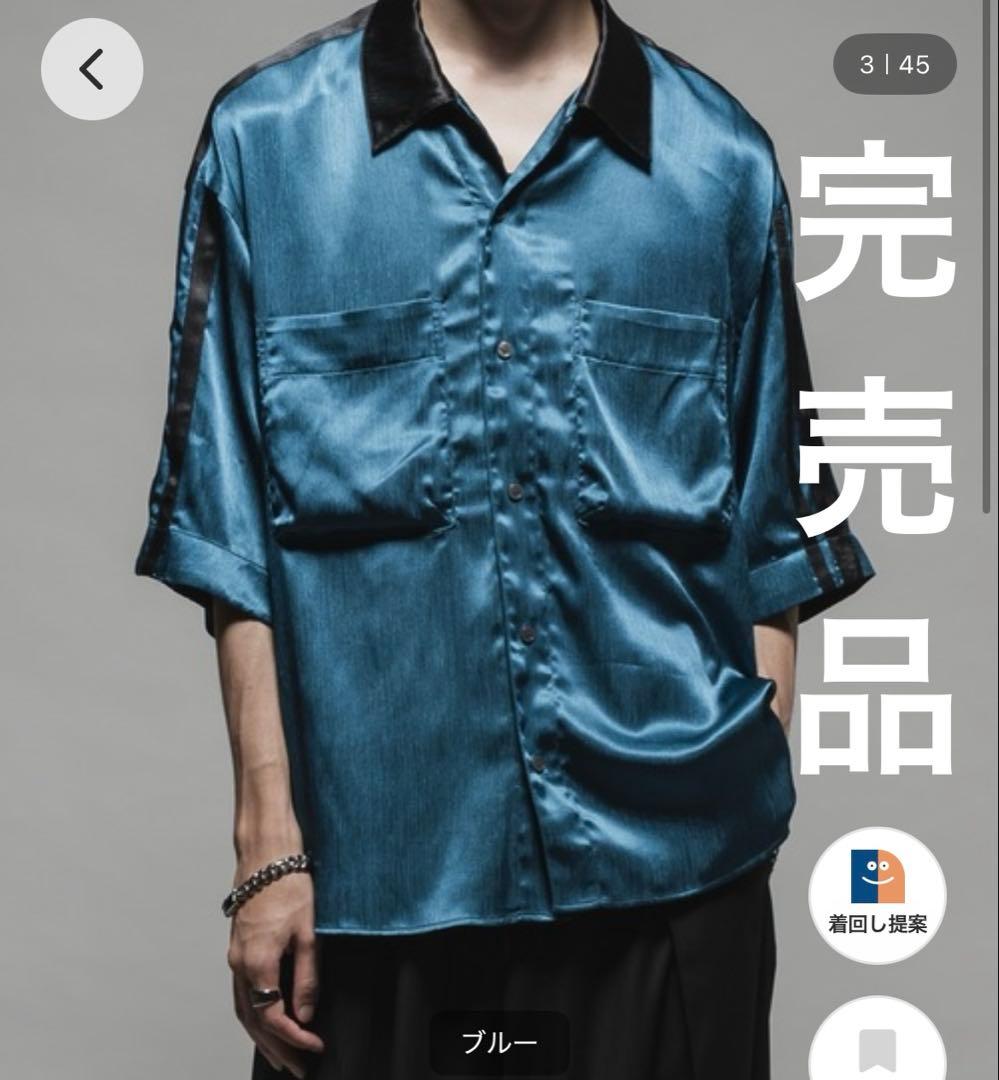The image size is (999, 1080).
Task: Open the 着回し提案 styling suggestions
Action: coord(877,895)
